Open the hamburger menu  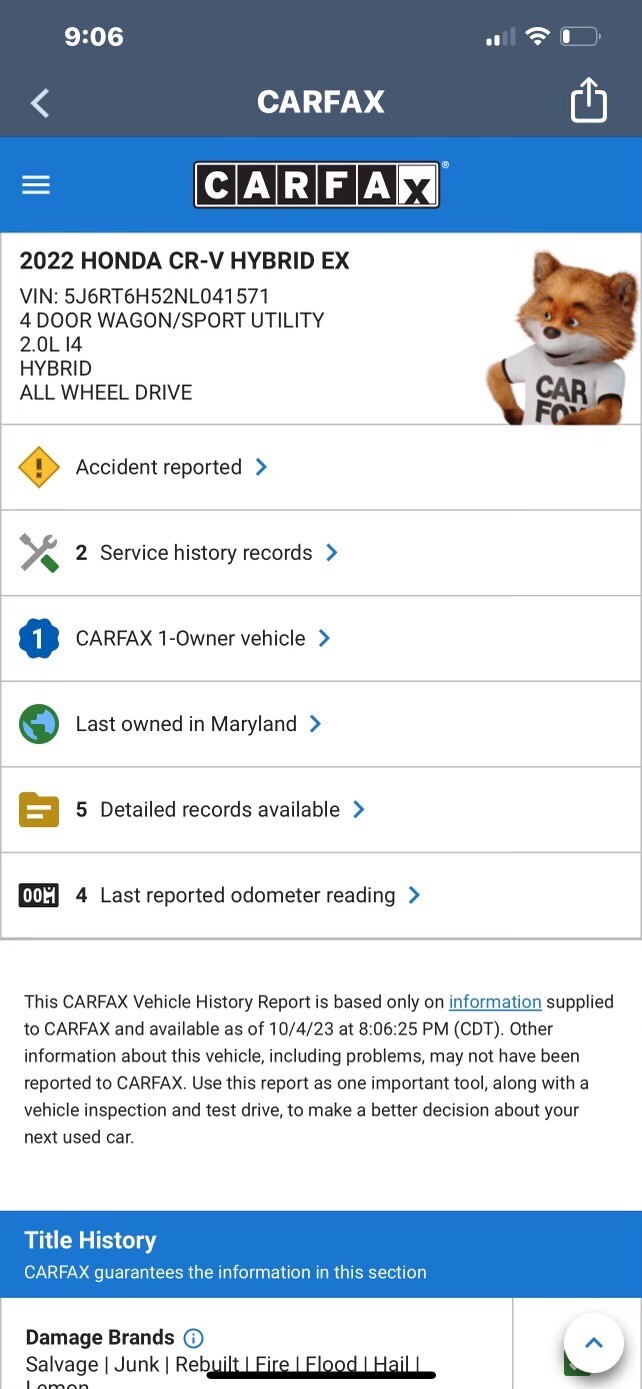[x=36, y=185]
